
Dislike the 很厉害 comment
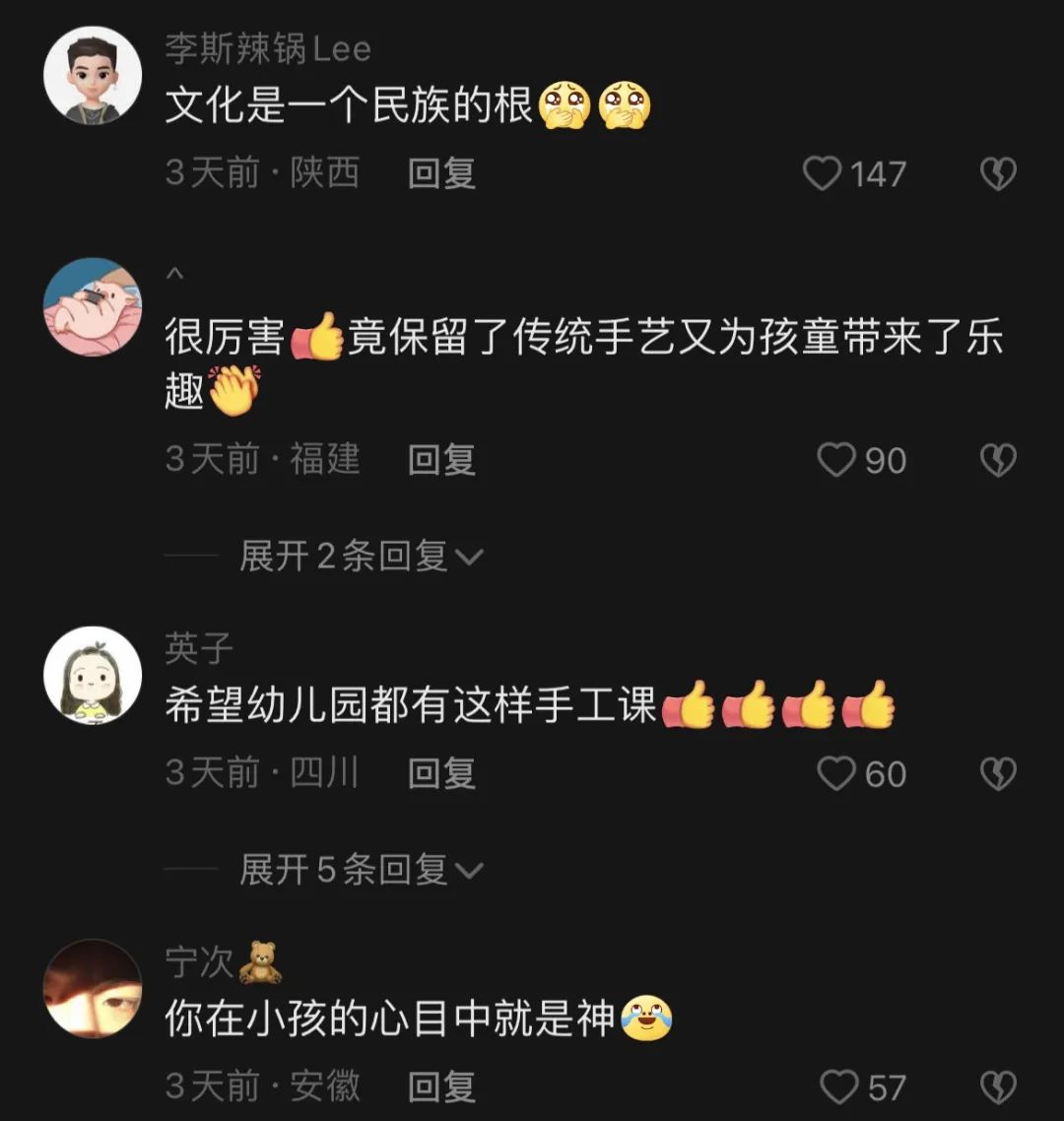pos(997,460)
